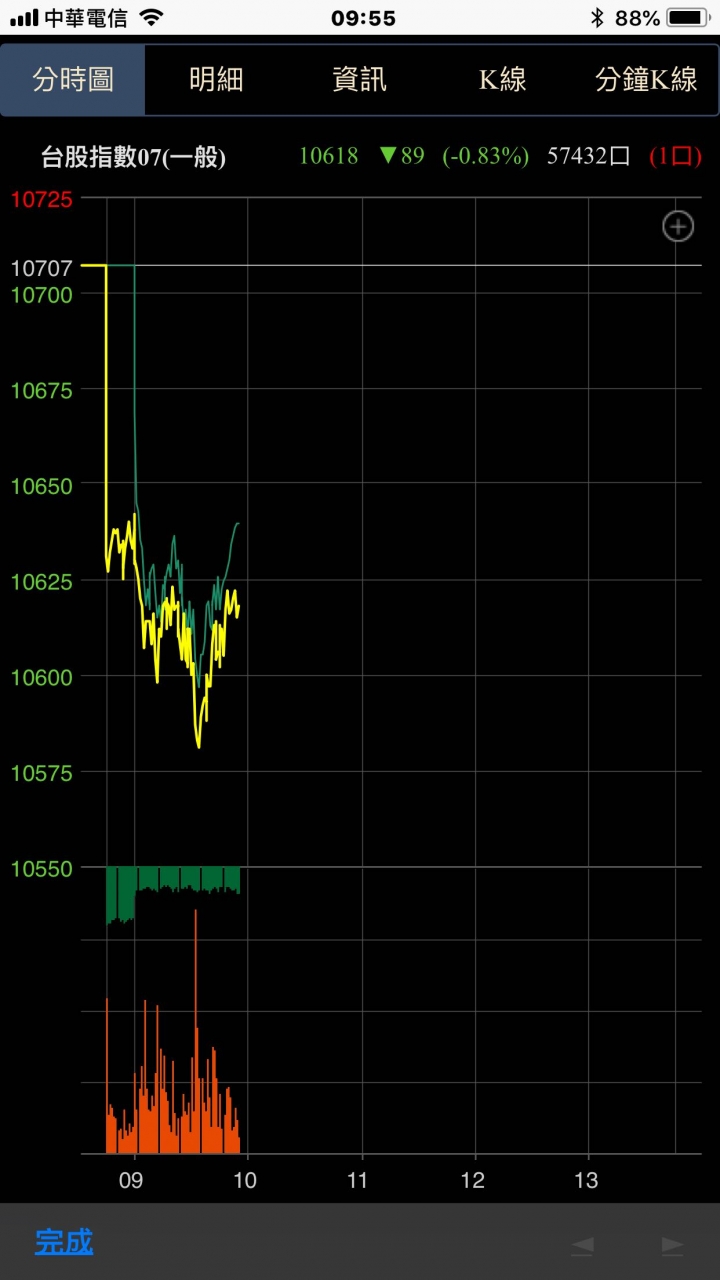Go to the previous page arrow
The height and width of the screenshot is (1280, 720).
(582, 1245)
